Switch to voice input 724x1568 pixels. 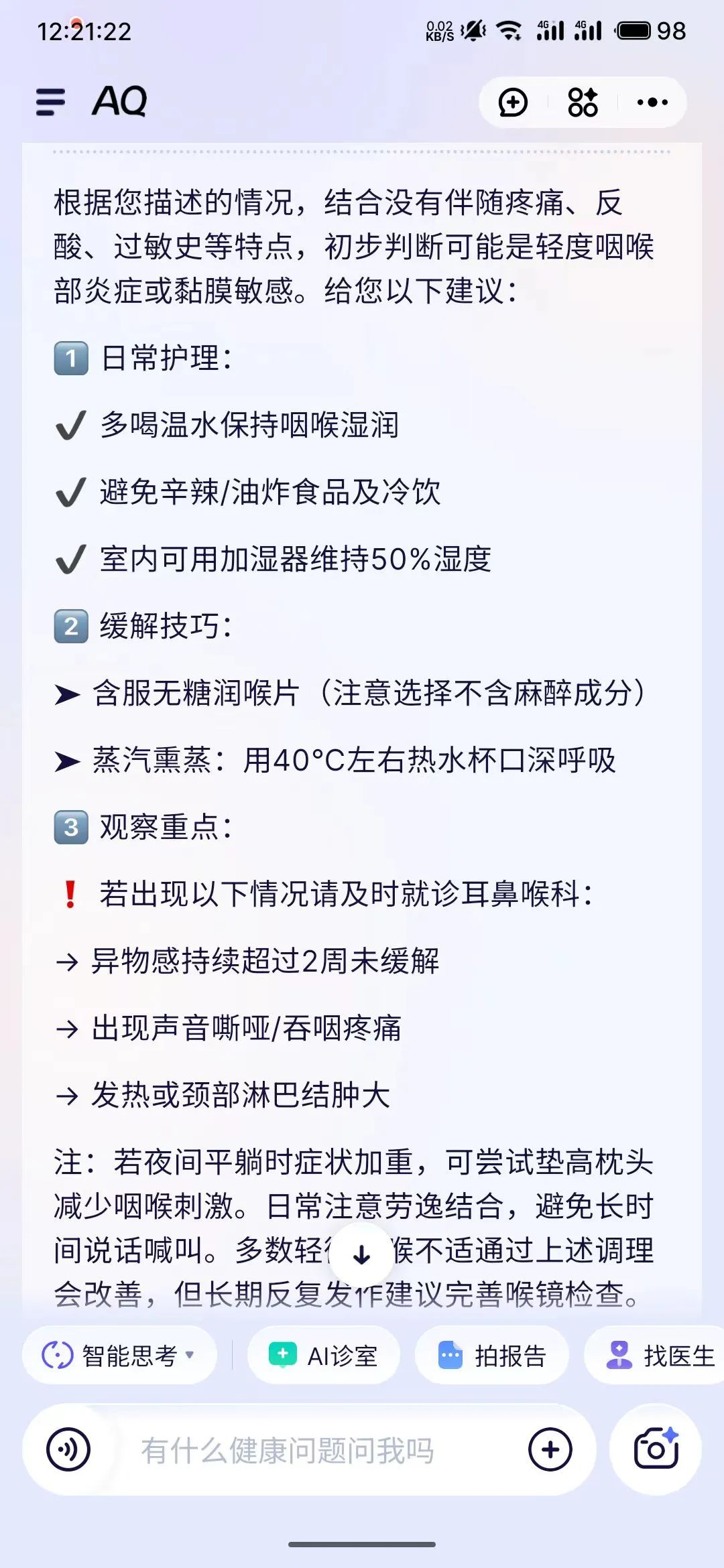click(x=68, y=1449)
